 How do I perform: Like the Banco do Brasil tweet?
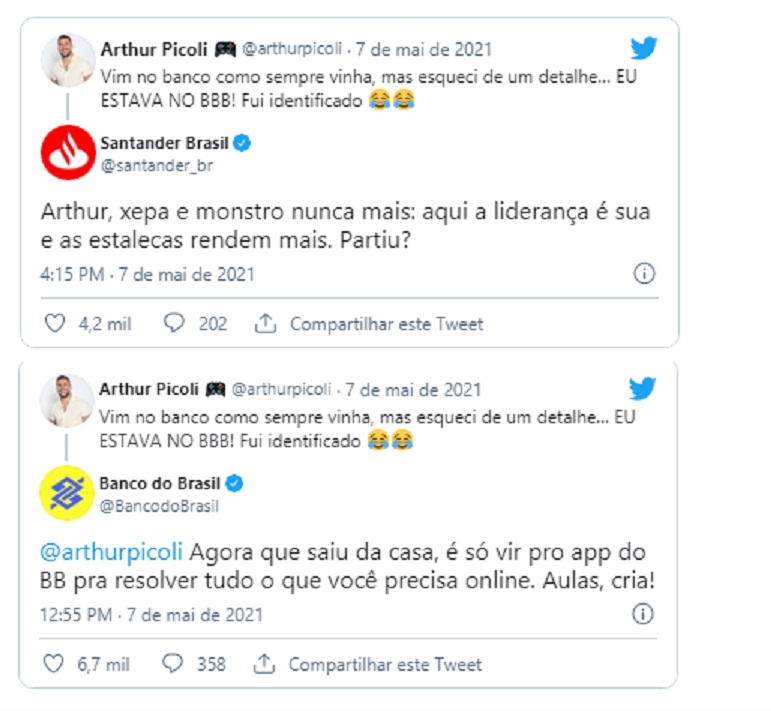tap(56, 664)
